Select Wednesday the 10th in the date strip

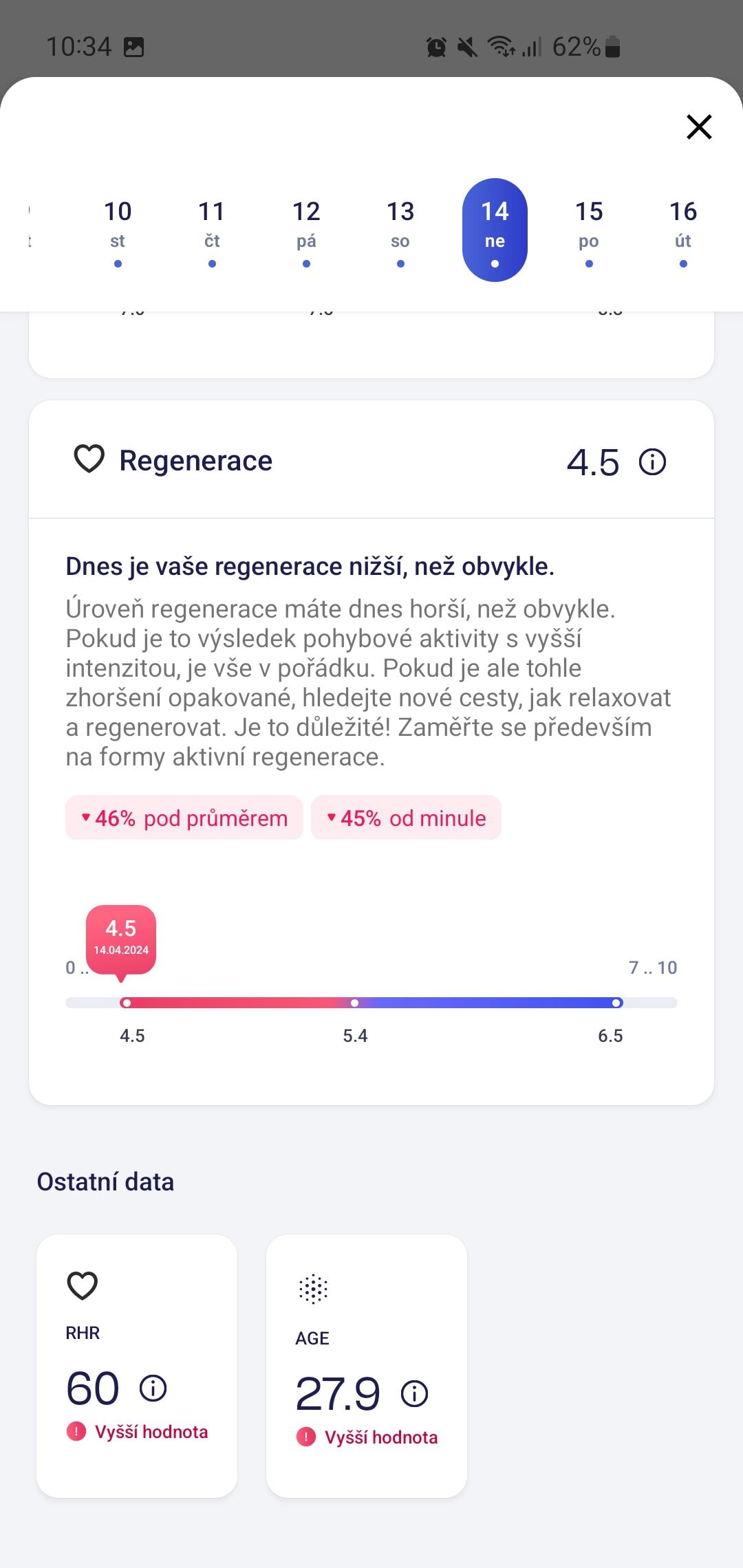pyautogui.click(x=118, y=230)
